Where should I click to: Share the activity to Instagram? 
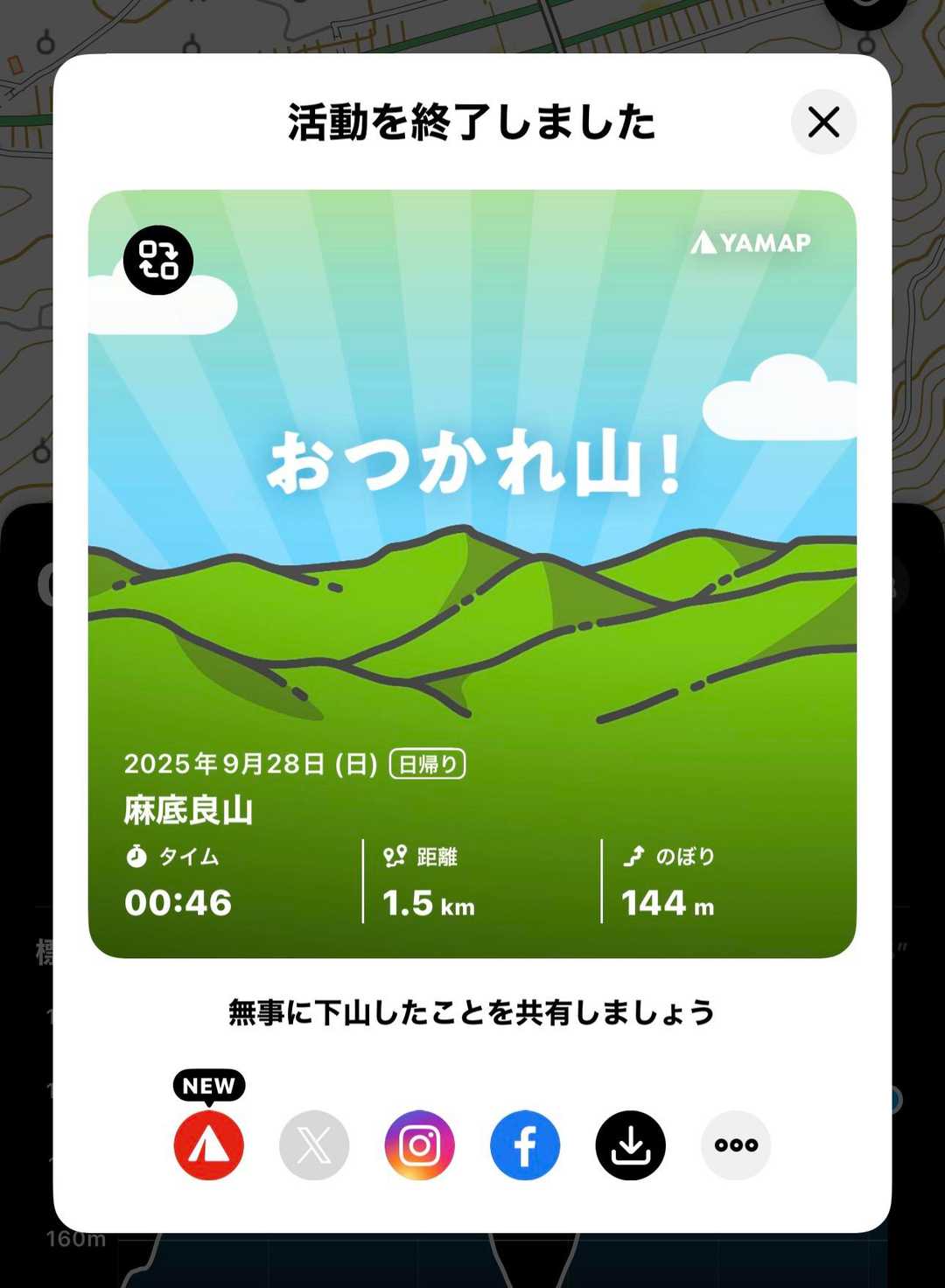tap(420, 1144)
